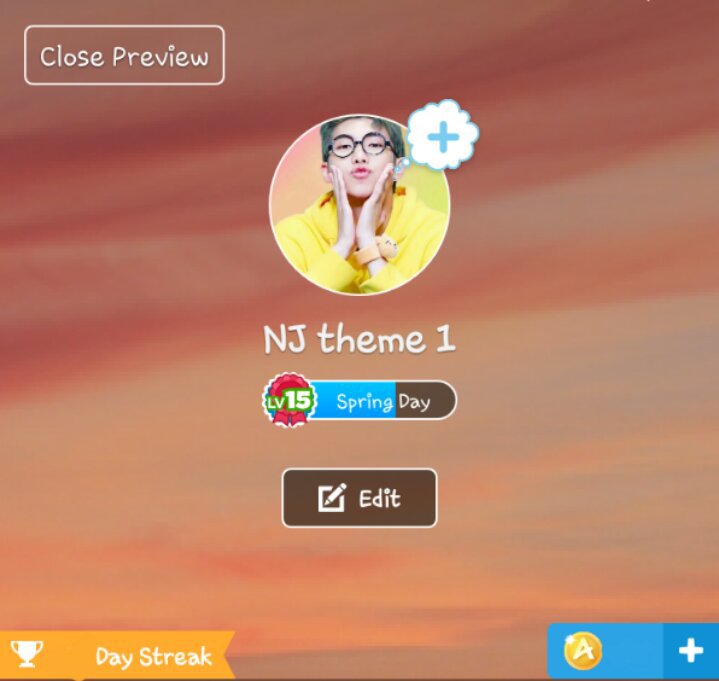
Task: Add more Amino coins with the plus
Action: point(690,651)
